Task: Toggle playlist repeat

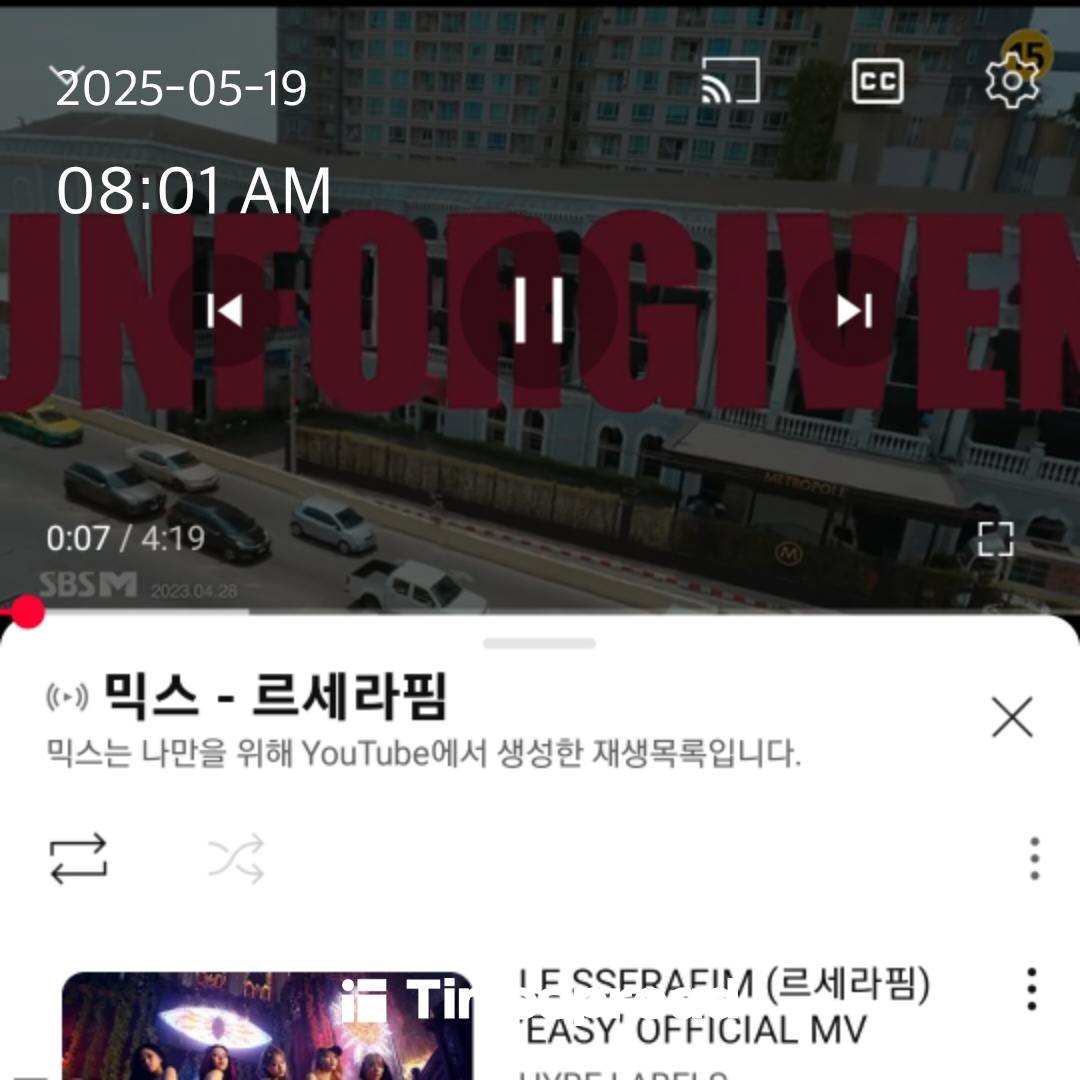Action: coord(78,859)
